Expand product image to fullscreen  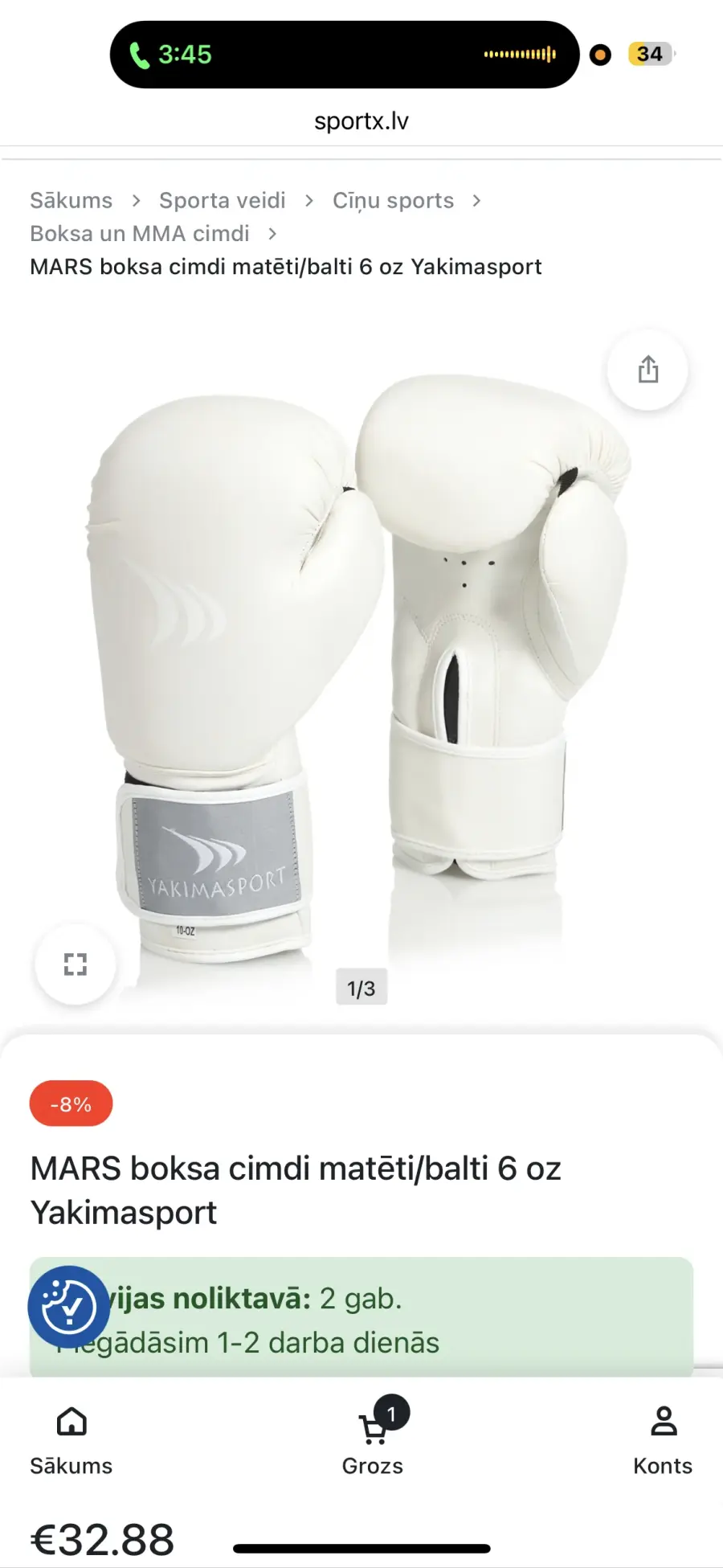point(76,964)
